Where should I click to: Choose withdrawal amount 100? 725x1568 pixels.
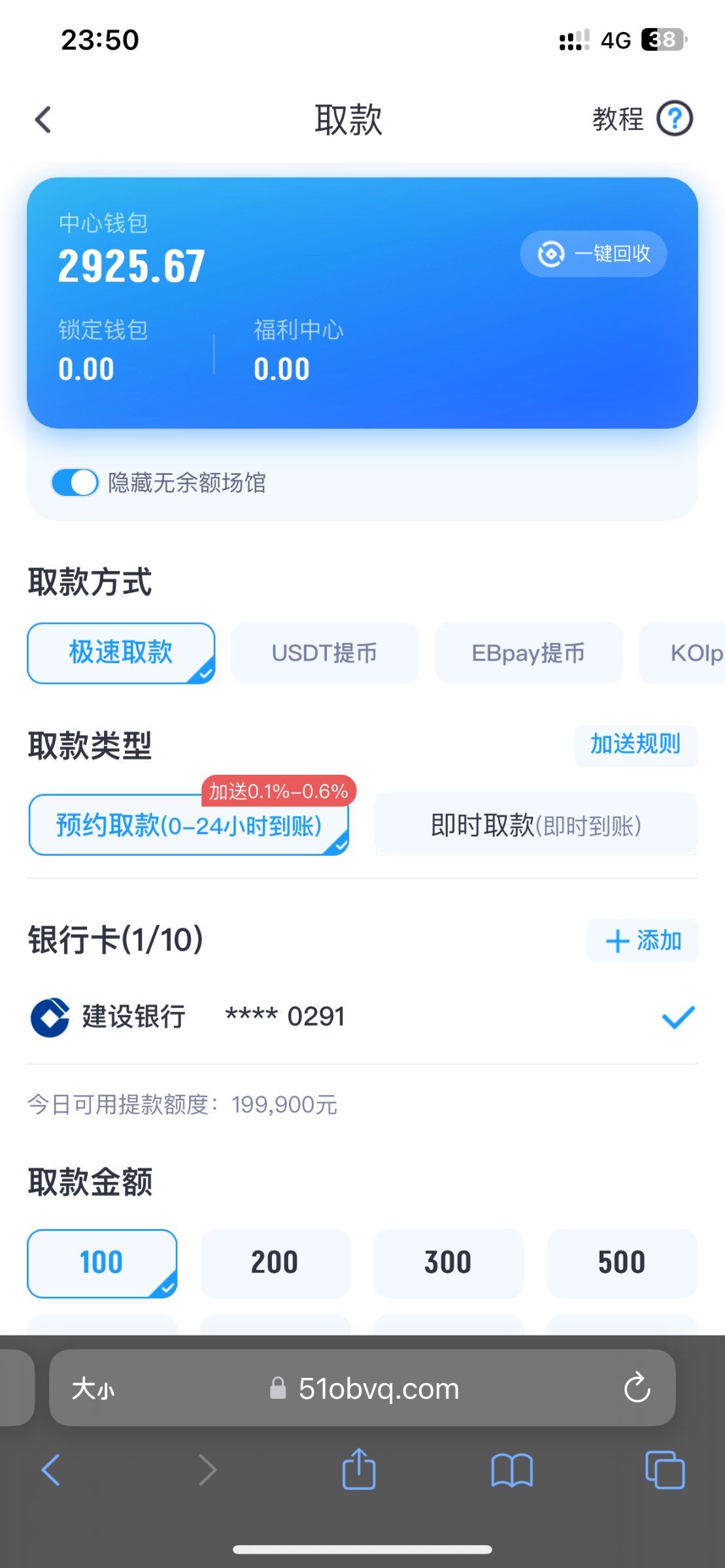pos(102,1263)
